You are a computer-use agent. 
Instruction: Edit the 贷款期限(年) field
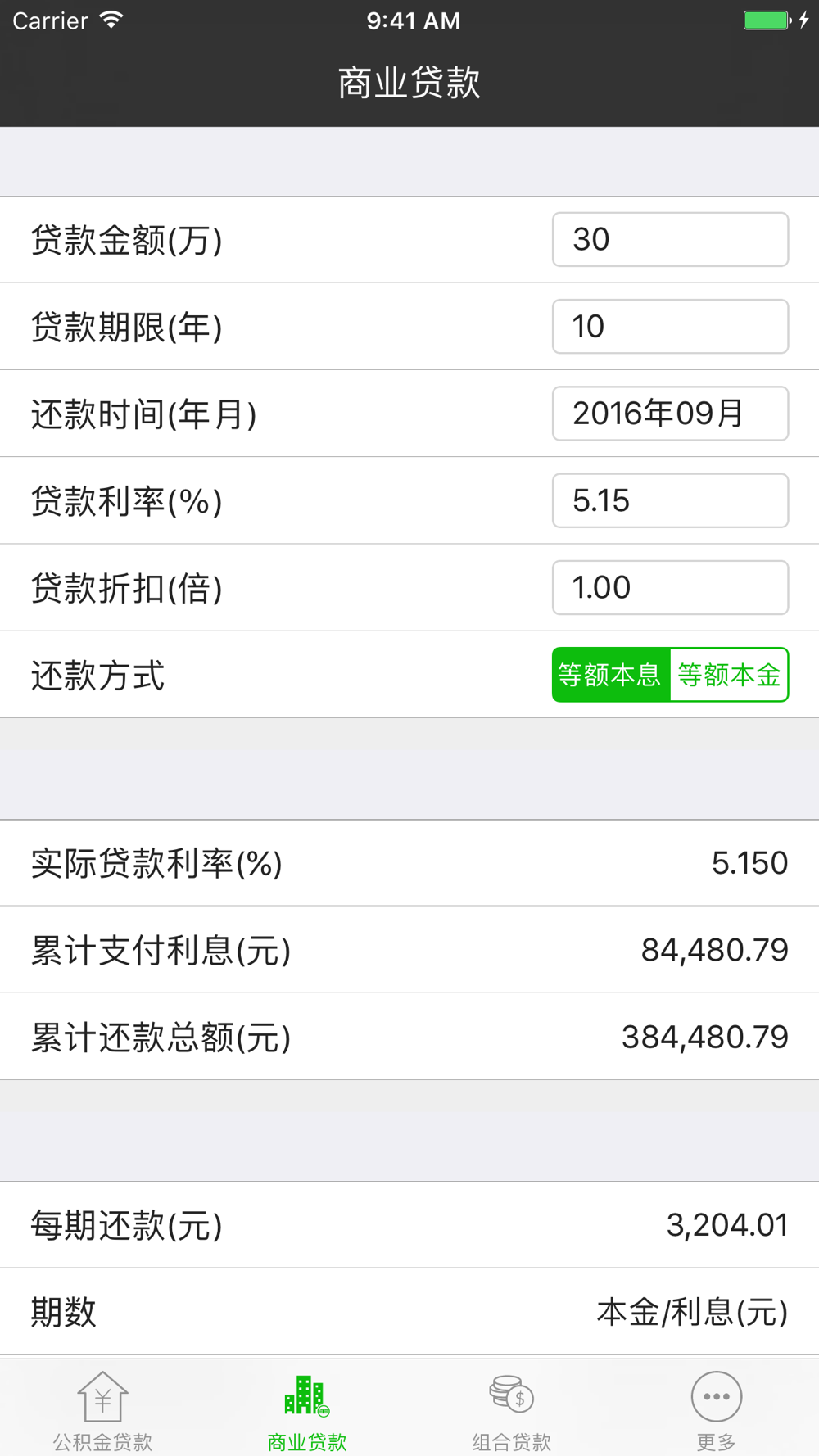point(670,326)
